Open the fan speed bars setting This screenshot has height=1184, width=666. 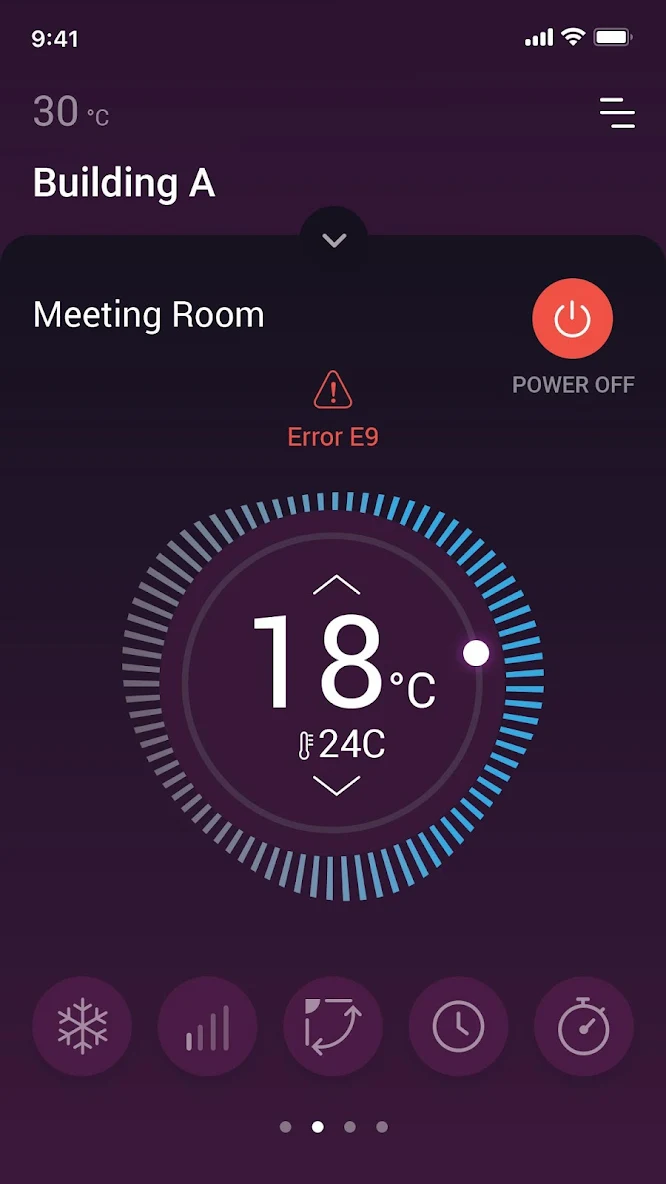[208, 1026]
